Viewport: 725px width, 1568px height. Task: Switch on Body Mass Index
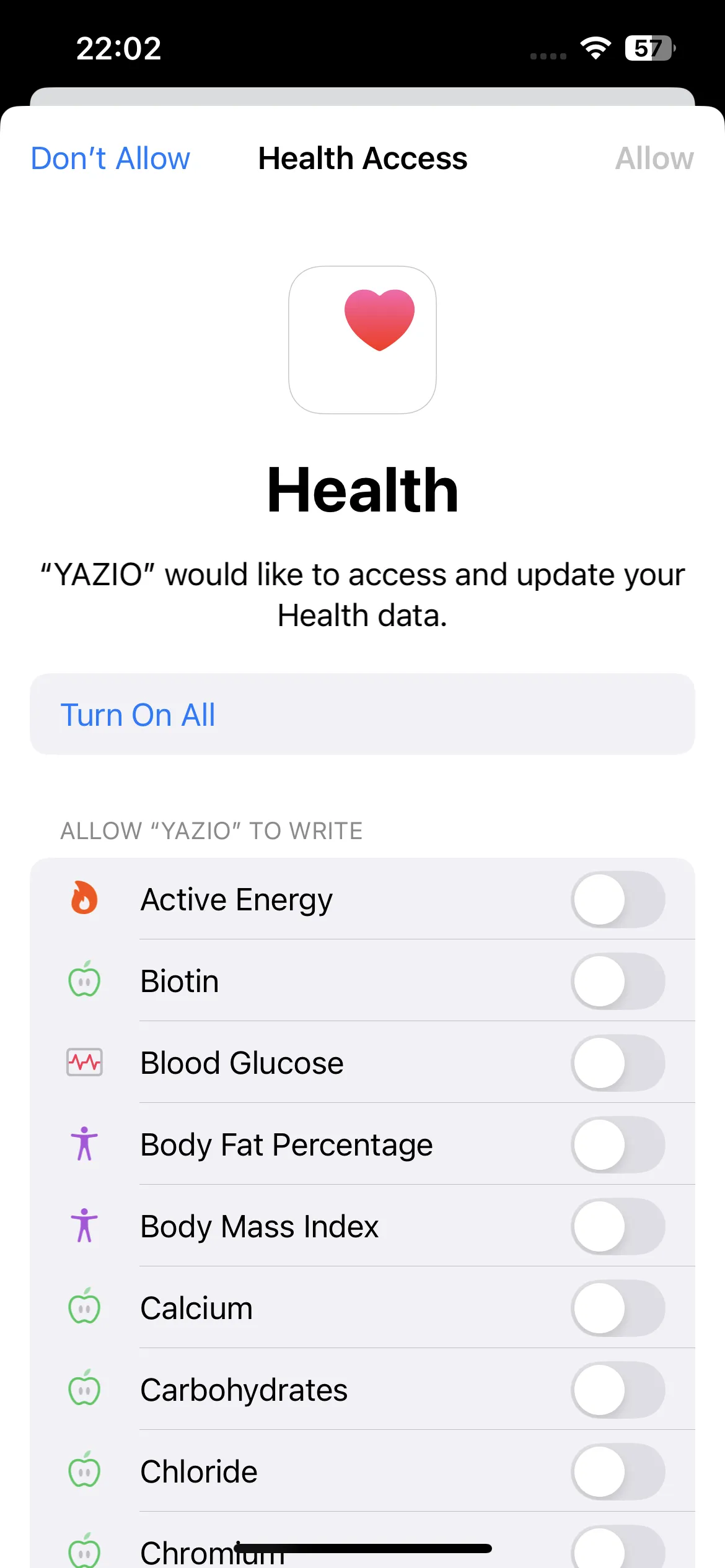pos(618,1226)
